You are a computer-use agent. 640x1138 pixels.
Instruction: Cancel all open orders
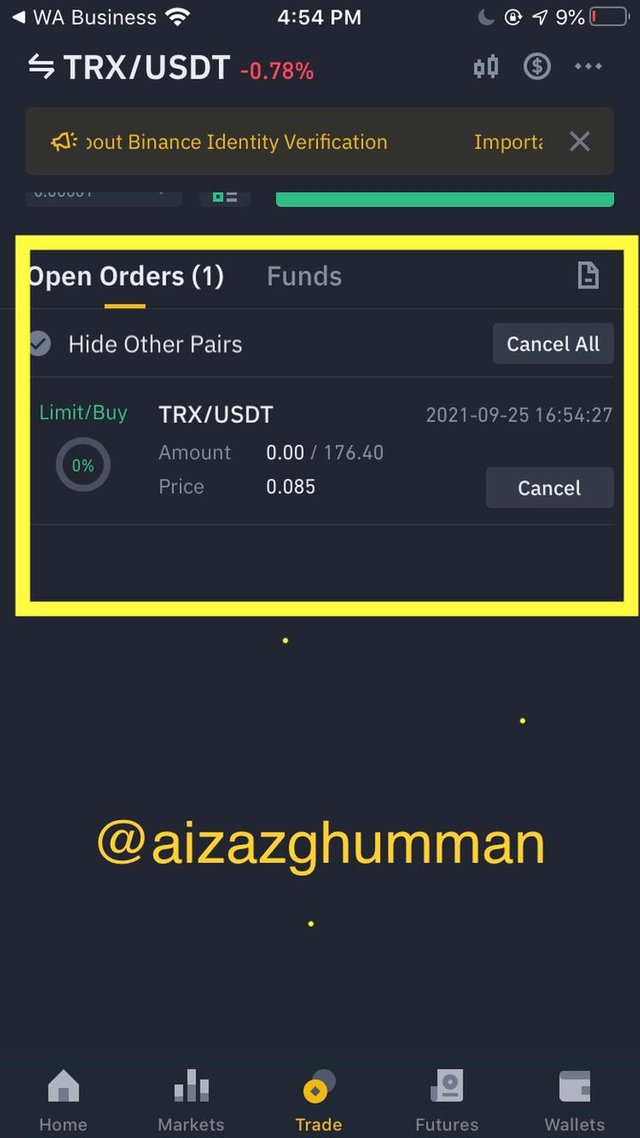553,343
